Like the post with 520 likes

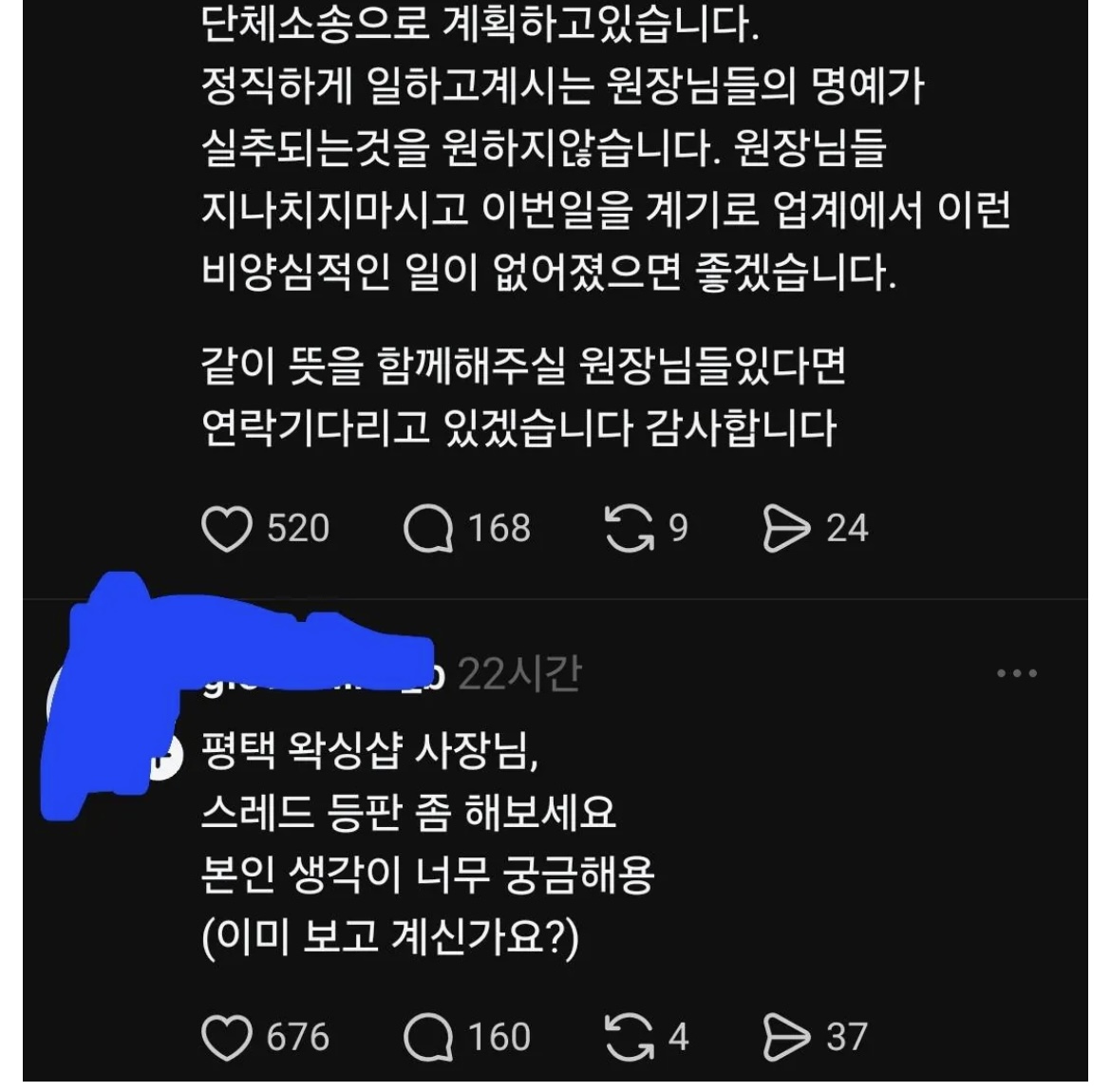point(228,530)
